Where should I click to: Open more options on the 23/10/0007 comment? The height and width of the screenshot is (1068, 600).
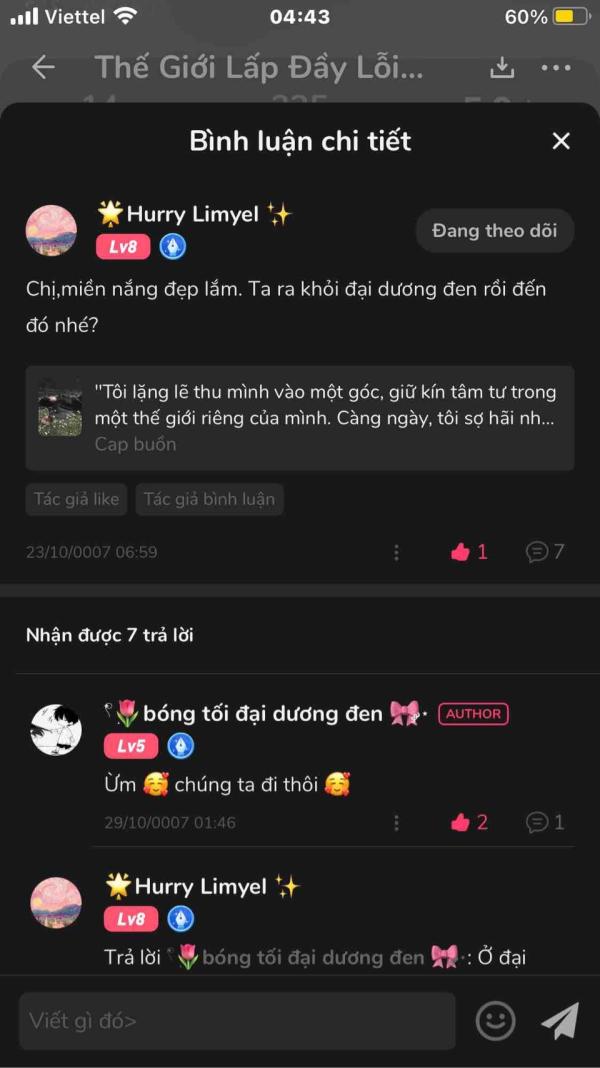click(x=396, y=552)
